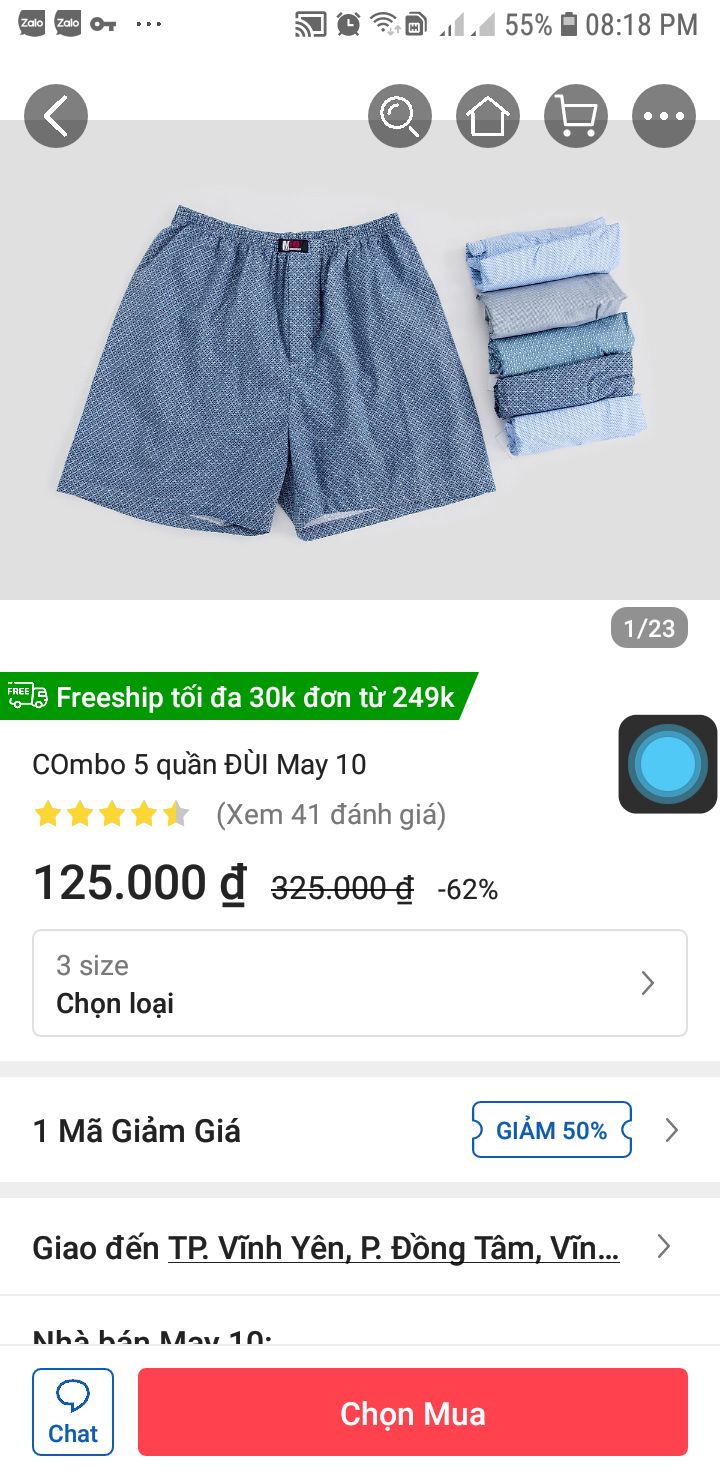Open the shopping cart icon
The image size is (720, 1480).
click(575, 115)
